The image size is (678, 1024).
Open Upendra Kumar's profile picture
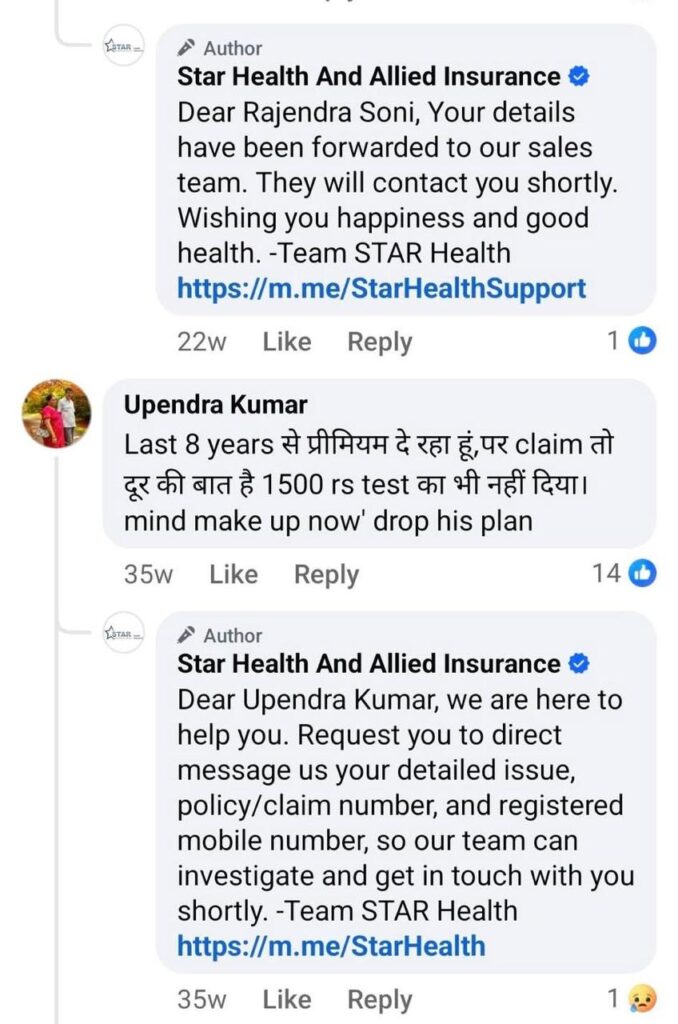tap(57, 413)
